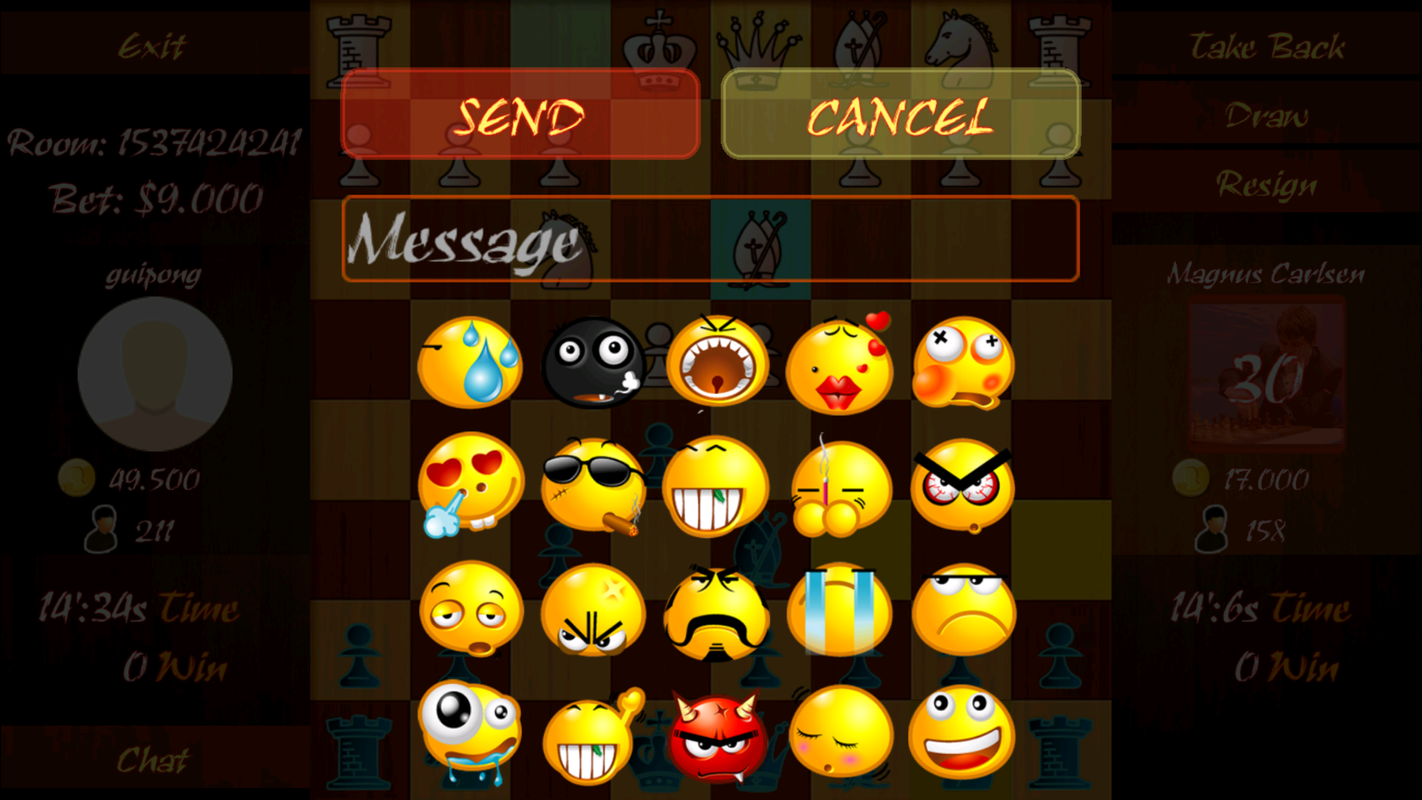Choose the black burnt-face emoji
Image resolution: width=1422 pixels, height=800 pixels.
pyautogui.click(x=594, y=362)
